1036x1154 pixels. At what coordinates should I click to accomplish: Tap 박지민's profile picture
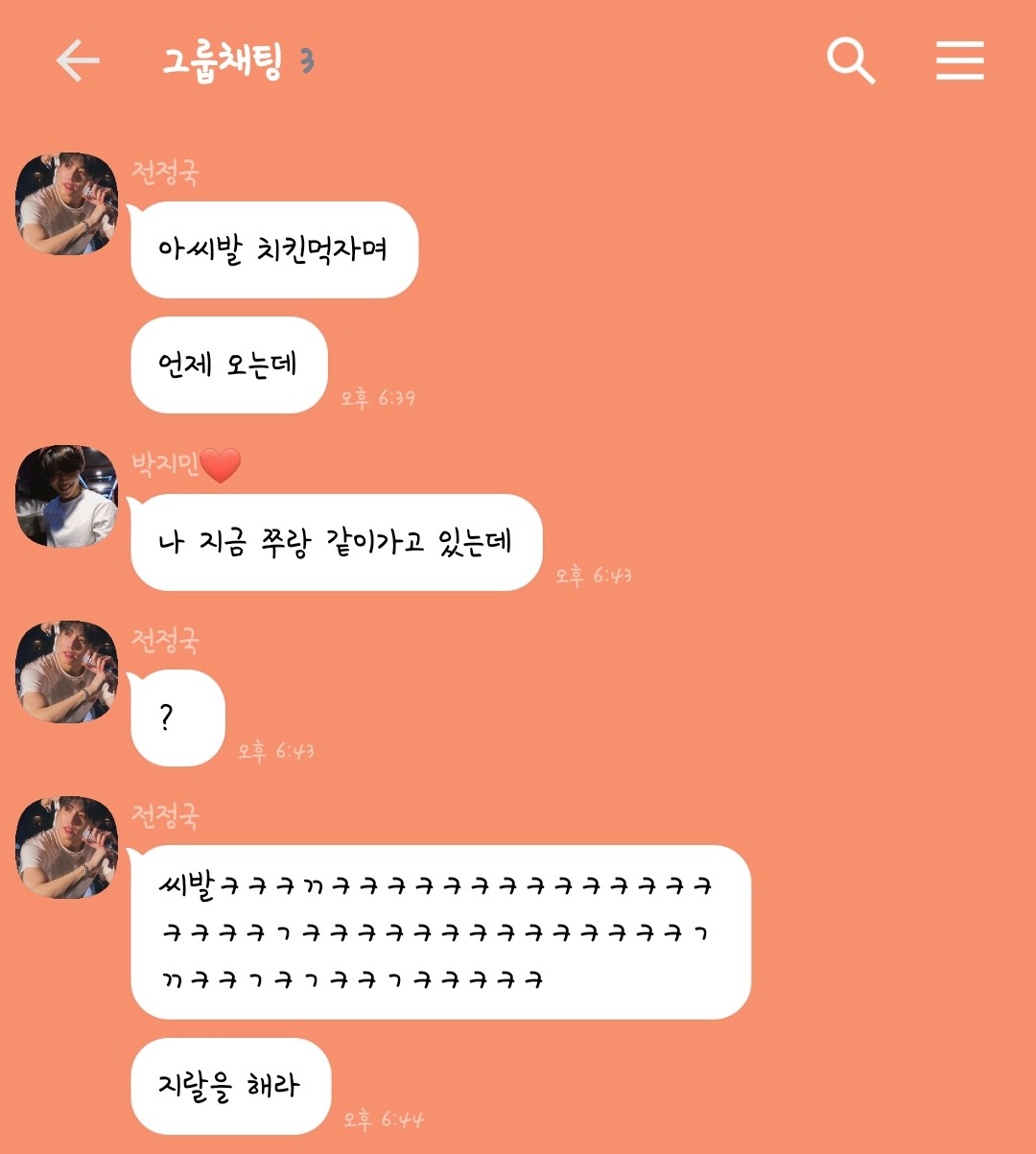[66, 497]
